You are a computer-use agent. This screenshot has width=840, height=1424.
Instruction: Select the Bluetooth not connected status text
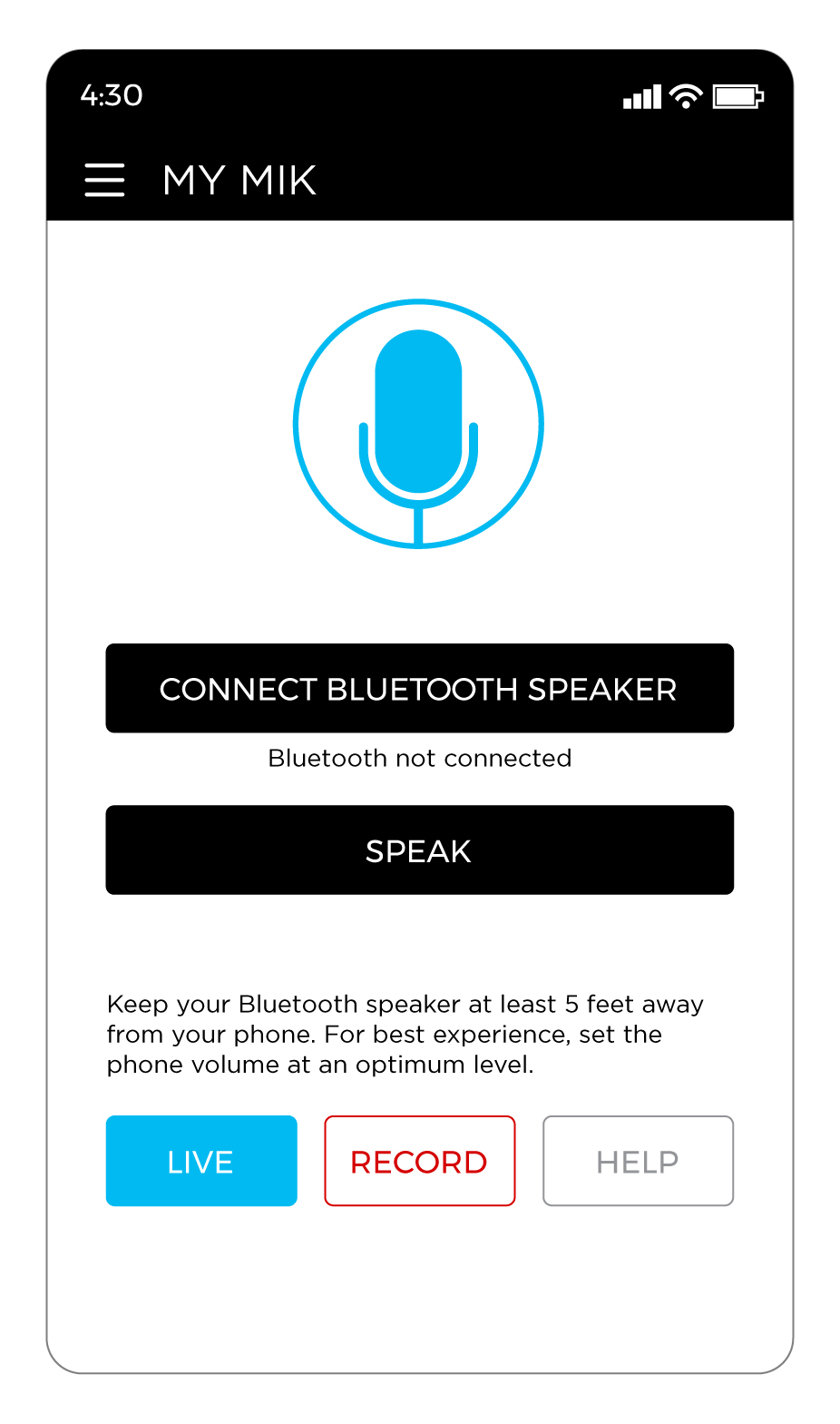(x=418, y=758)
